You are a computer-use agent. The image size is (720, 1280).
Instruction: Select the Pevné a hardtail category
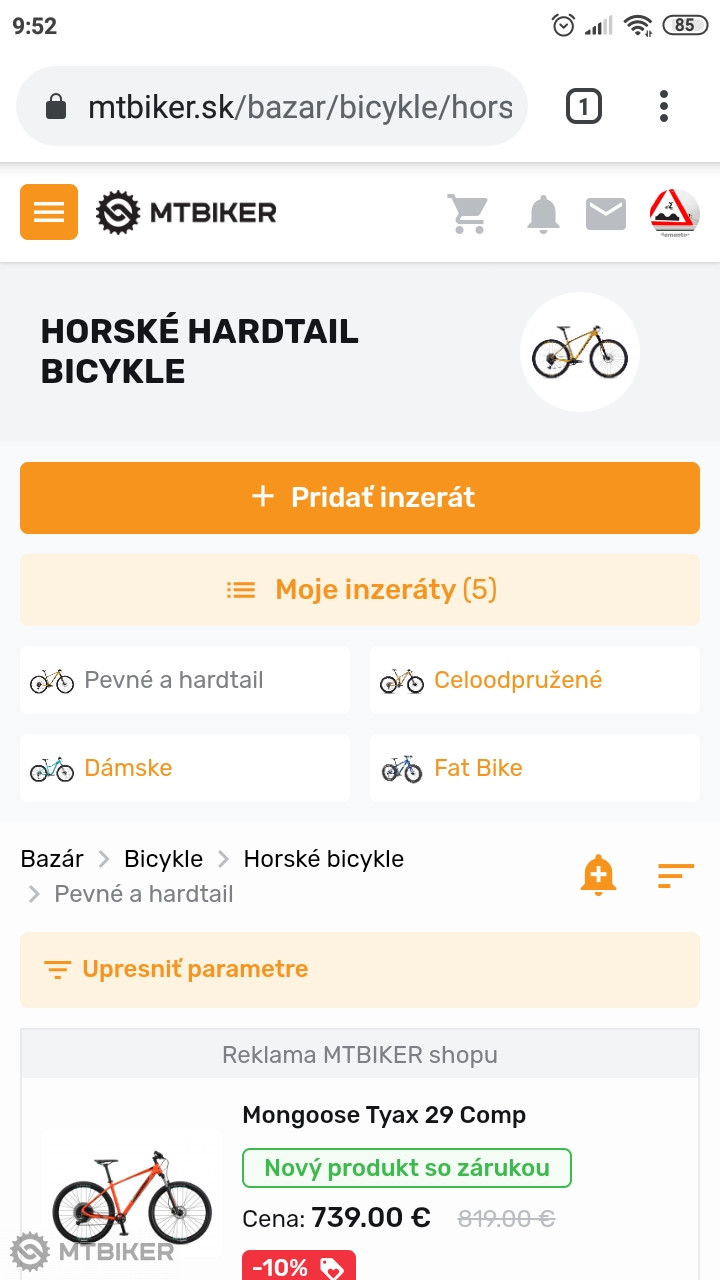(x=185, y=680)
